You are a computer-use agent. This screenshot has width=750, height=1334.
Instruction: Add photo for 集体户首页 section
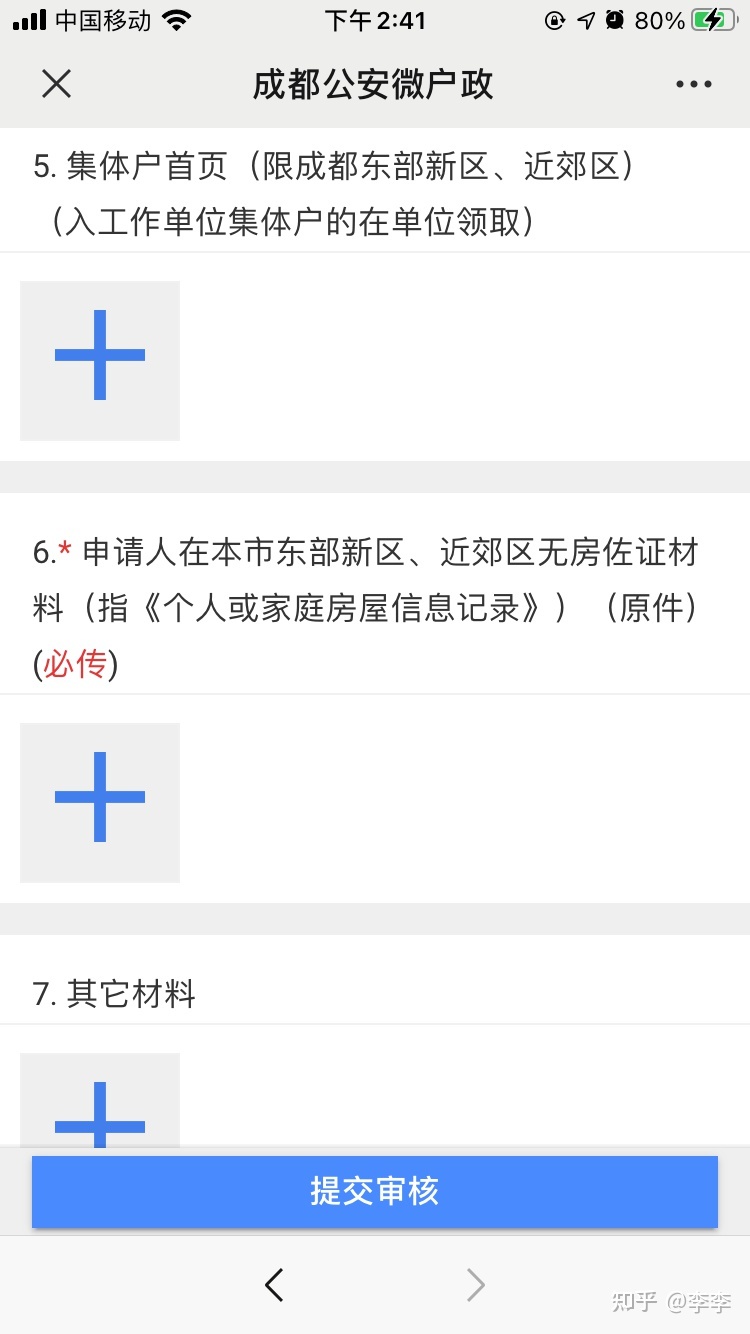point(100,360)
